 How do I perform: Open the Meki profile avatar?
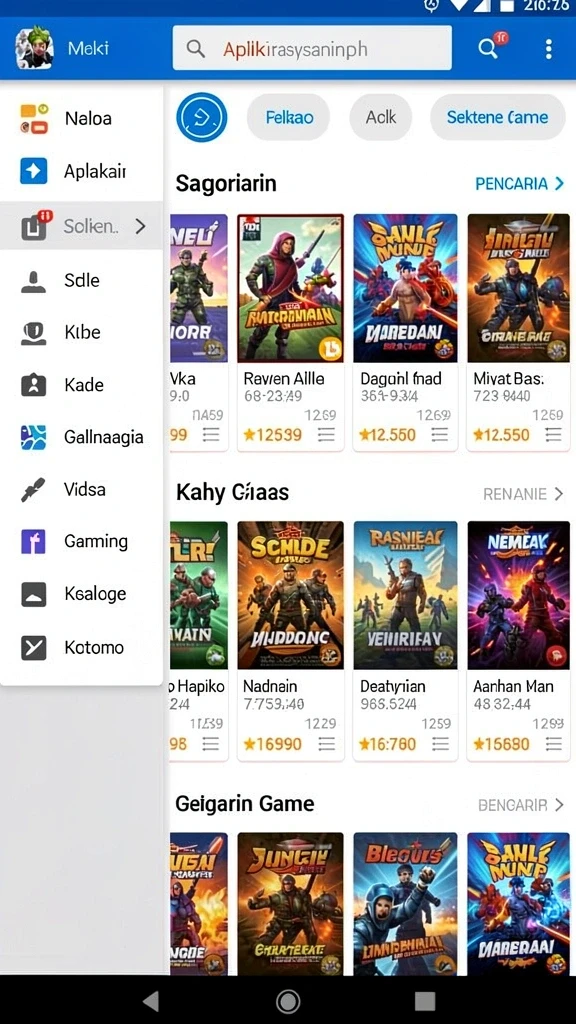pos(35,48)
